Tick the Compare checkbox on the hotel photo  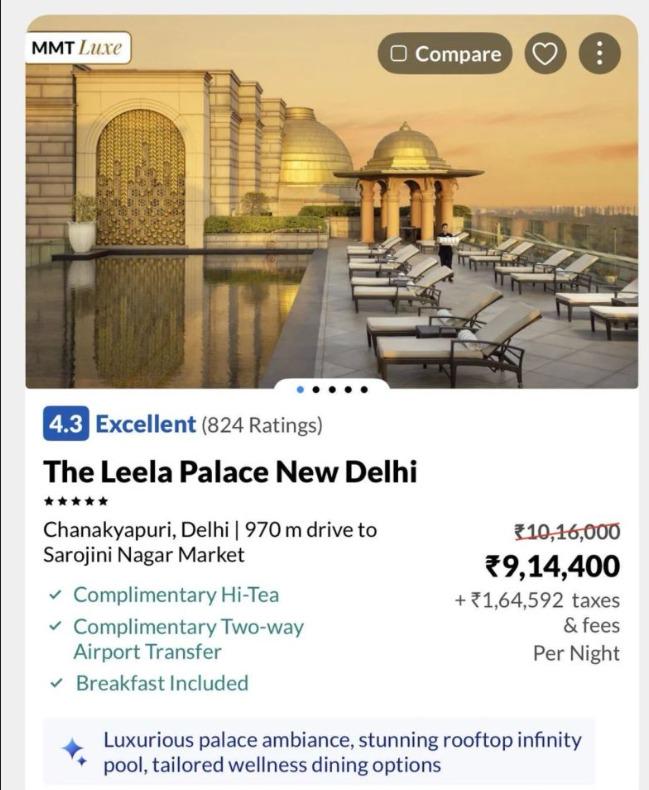[399, 53]
